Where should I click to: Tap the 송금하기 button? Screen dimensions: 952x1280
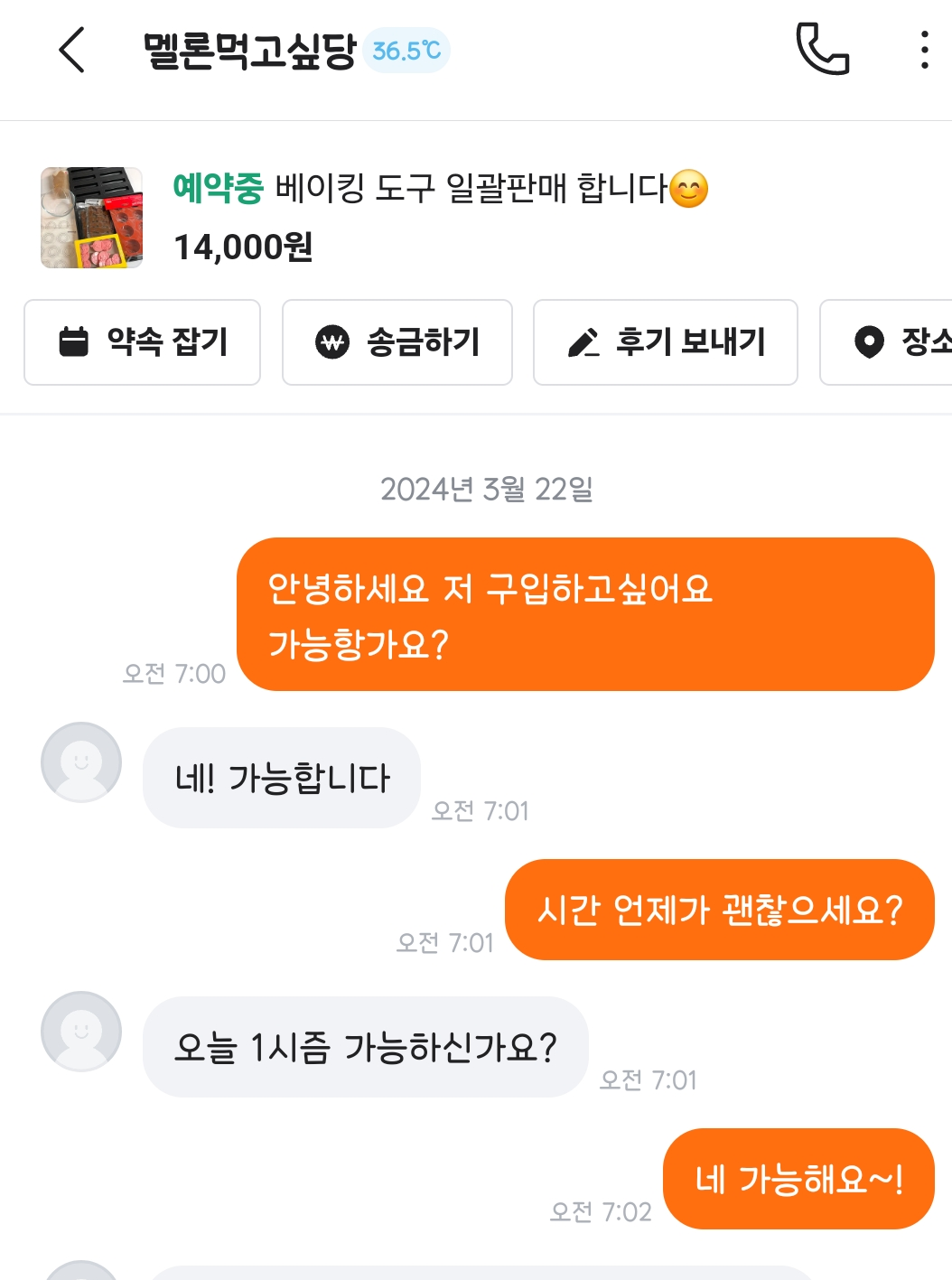[397, 342]
